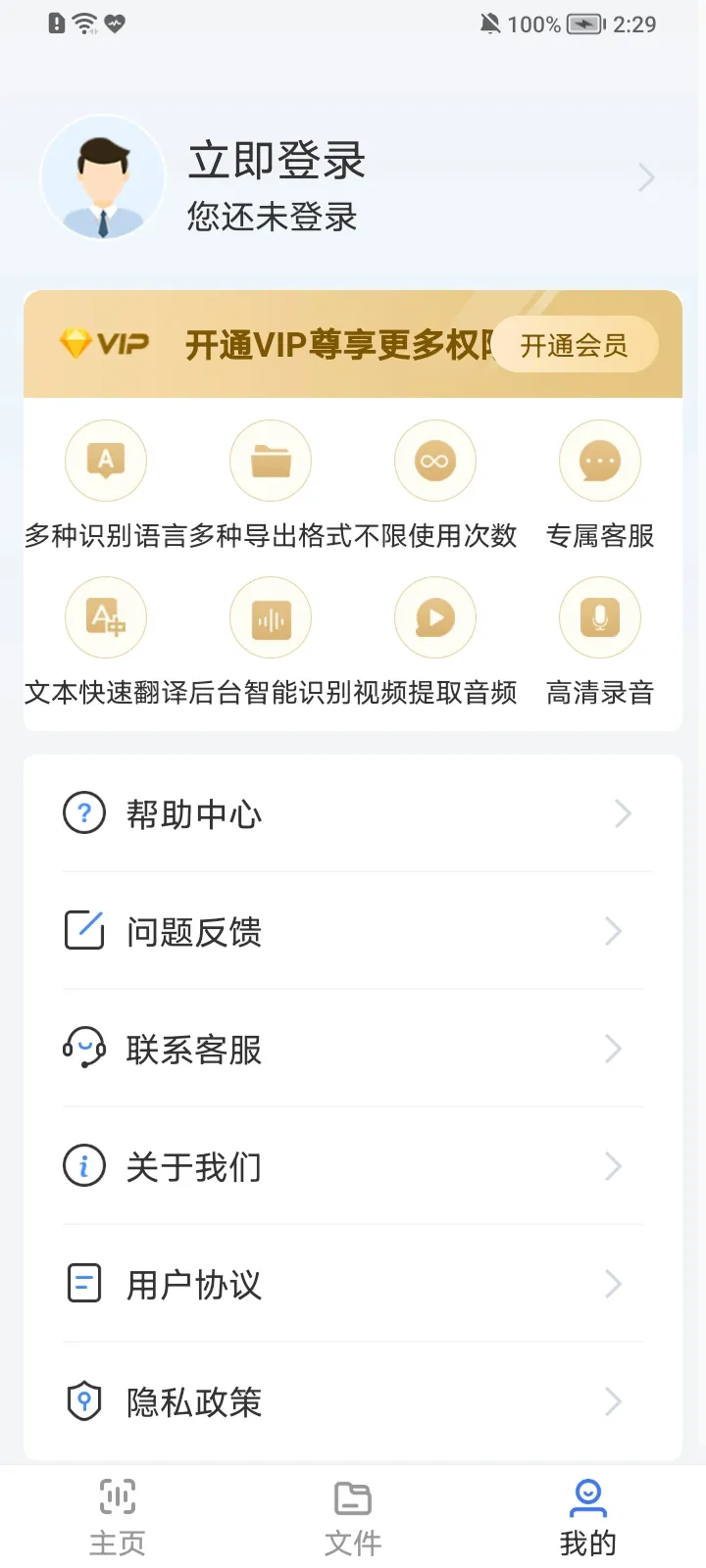Image resolution: width=706 pixels, height=1568 pixels.
Task: Select the 不限使用次数 infinity icon
Action: (435, 461)
